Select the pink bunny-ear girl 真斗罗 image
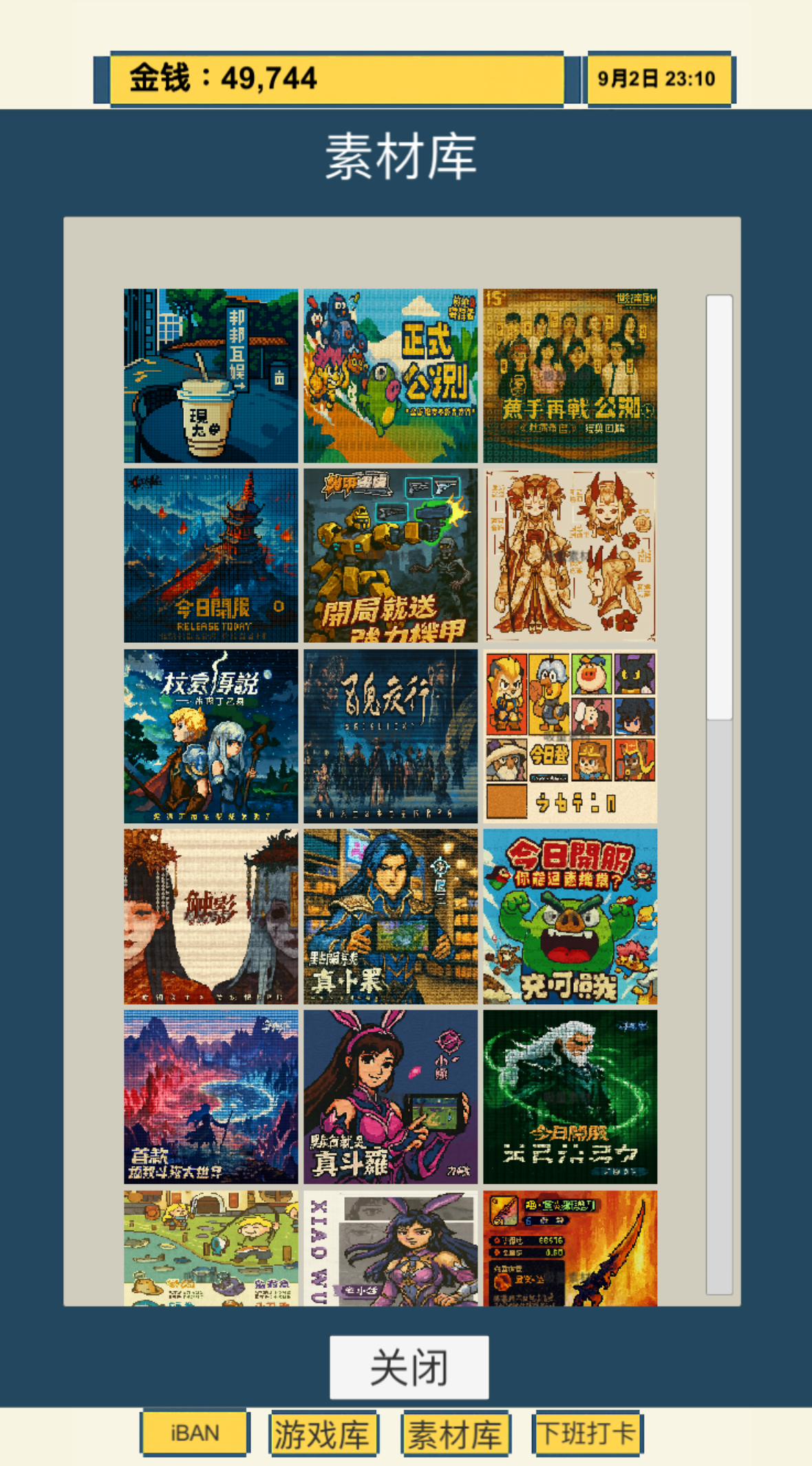Image resolution: width=812 pixels, height=1466 pixels. [x=390, y=1096]
